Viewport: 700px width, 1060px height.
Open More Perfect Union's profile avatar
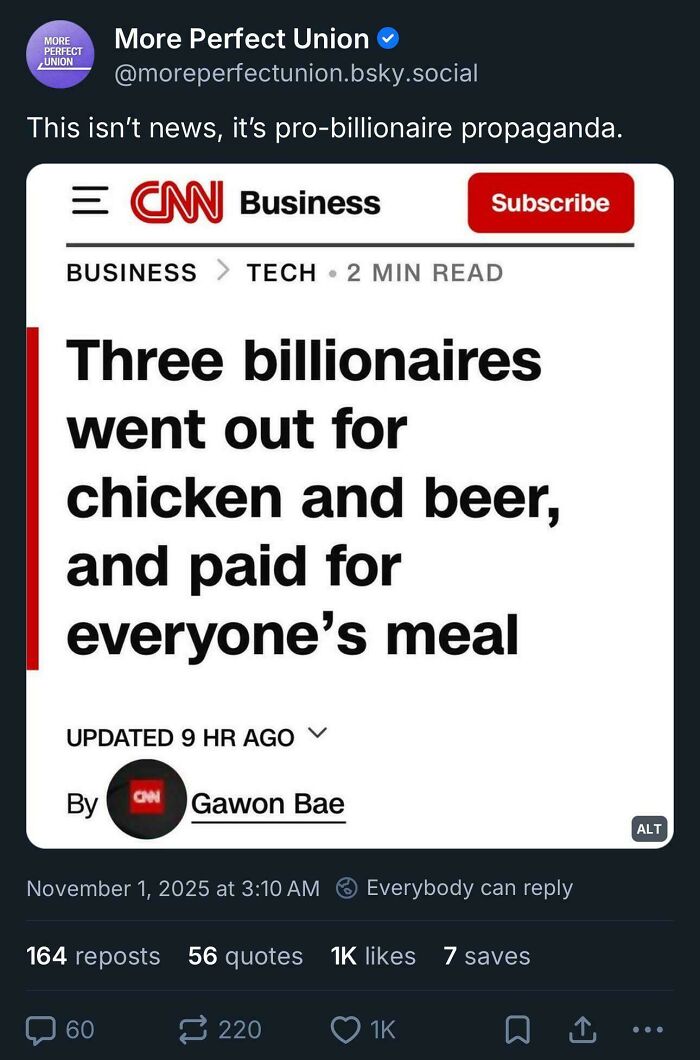click(59, 54)
